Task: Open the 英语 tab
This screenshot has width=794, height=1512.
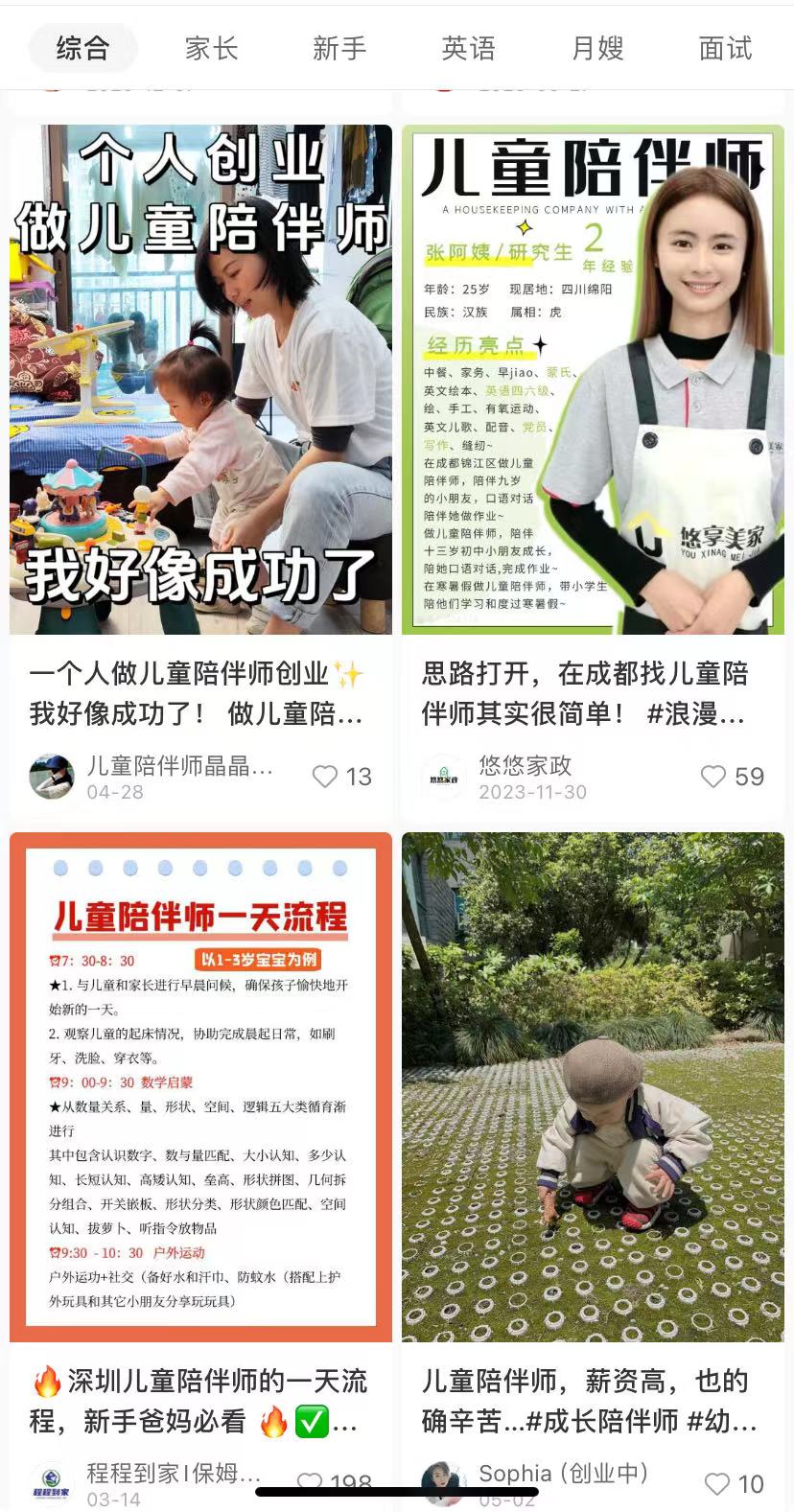Action: 468,48
